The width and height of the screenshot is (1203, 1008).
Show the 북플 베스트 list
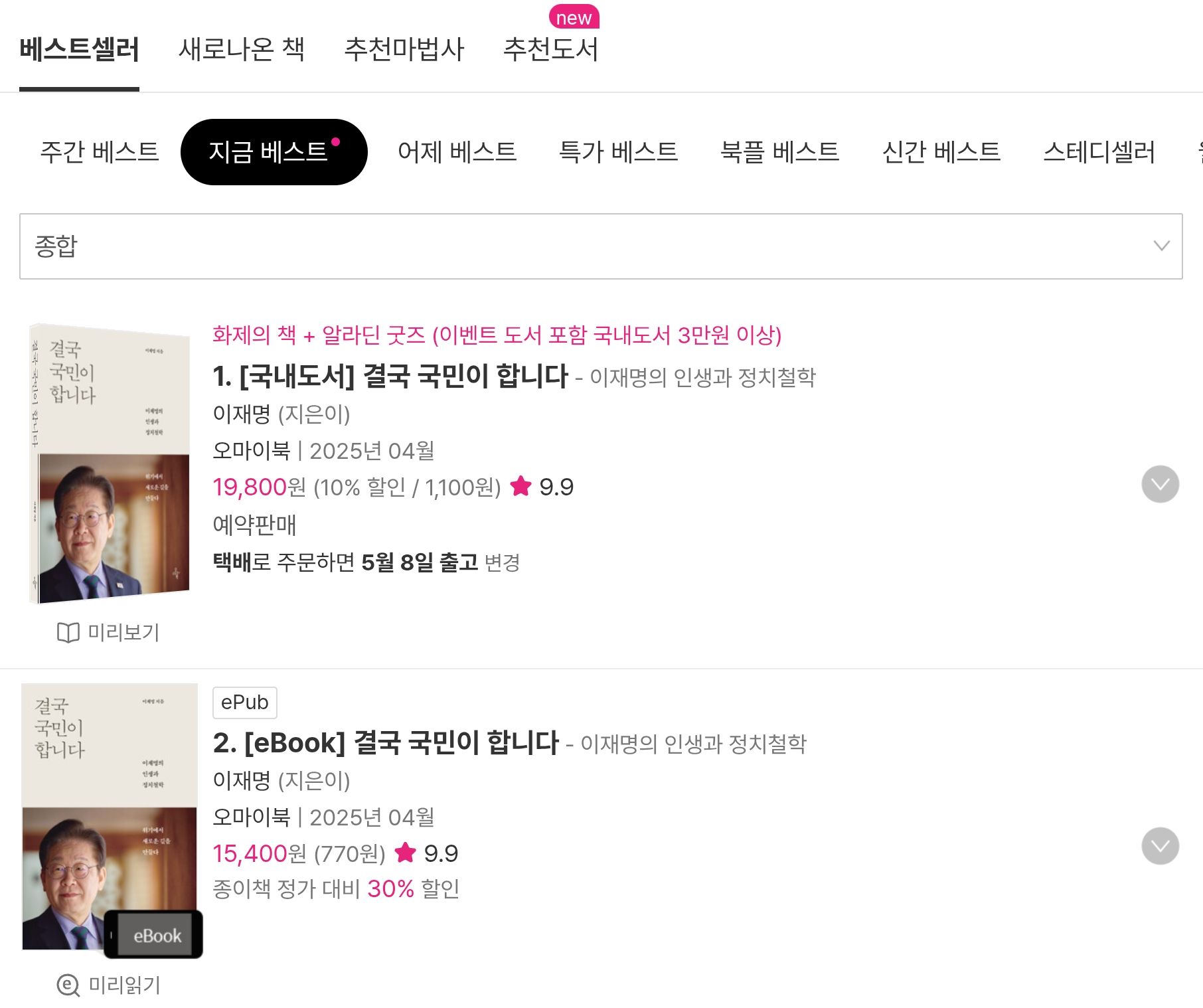(779, 152)
